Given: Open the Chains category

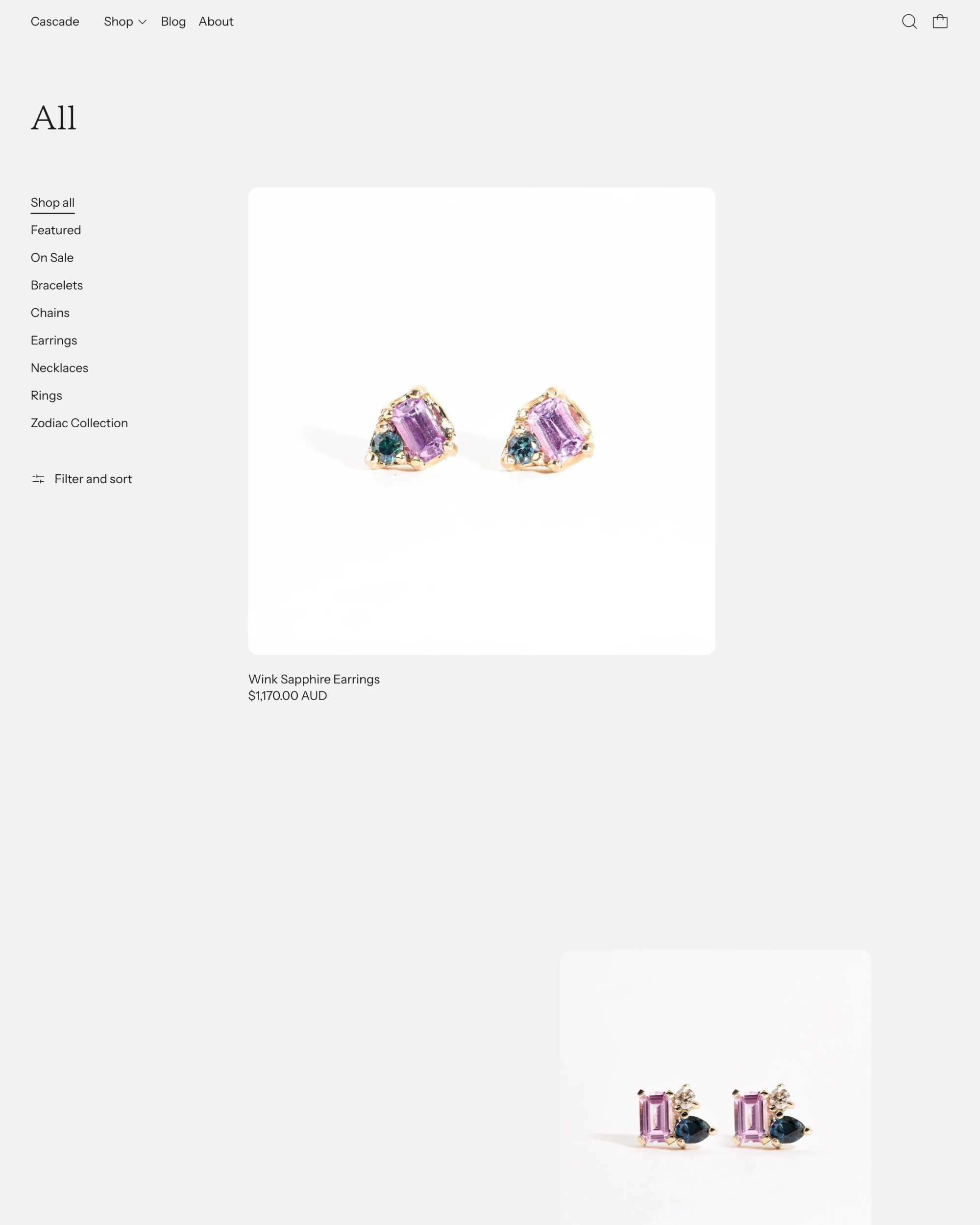Looking at the screenshot, I should click(50, 313).
